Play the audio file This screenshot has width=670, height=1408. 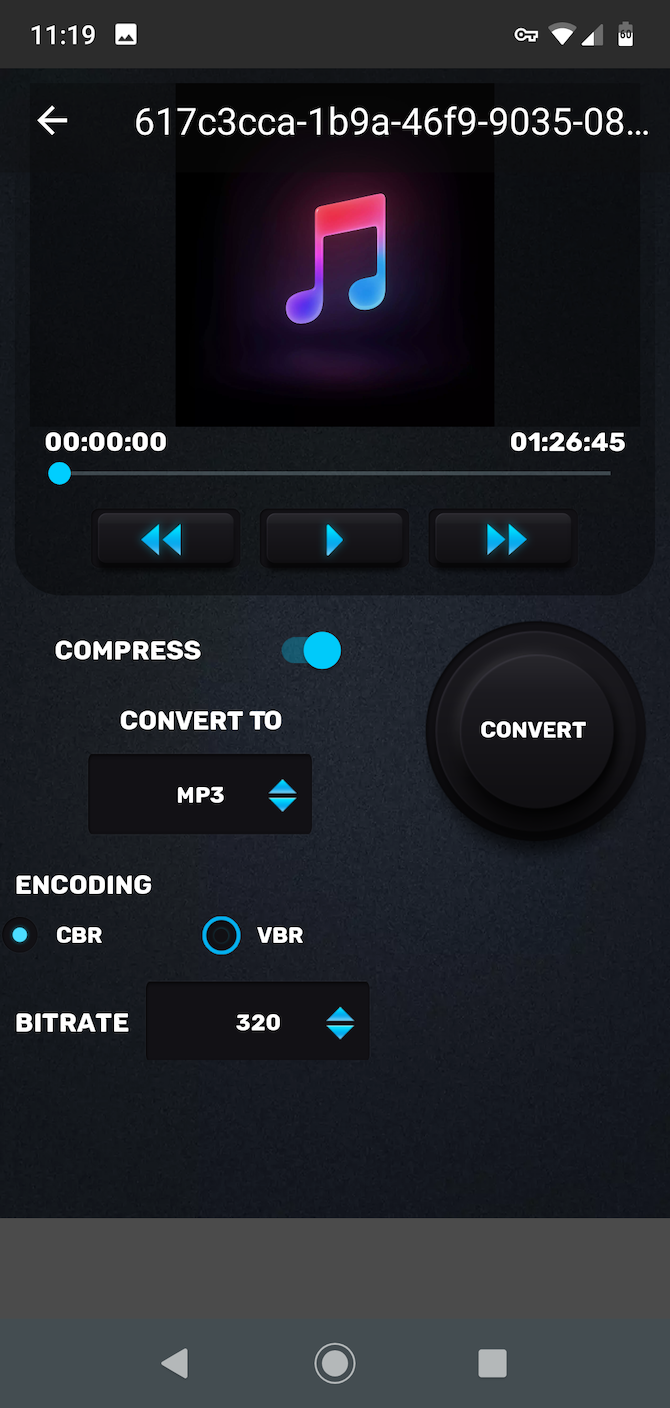click(334, 540)
